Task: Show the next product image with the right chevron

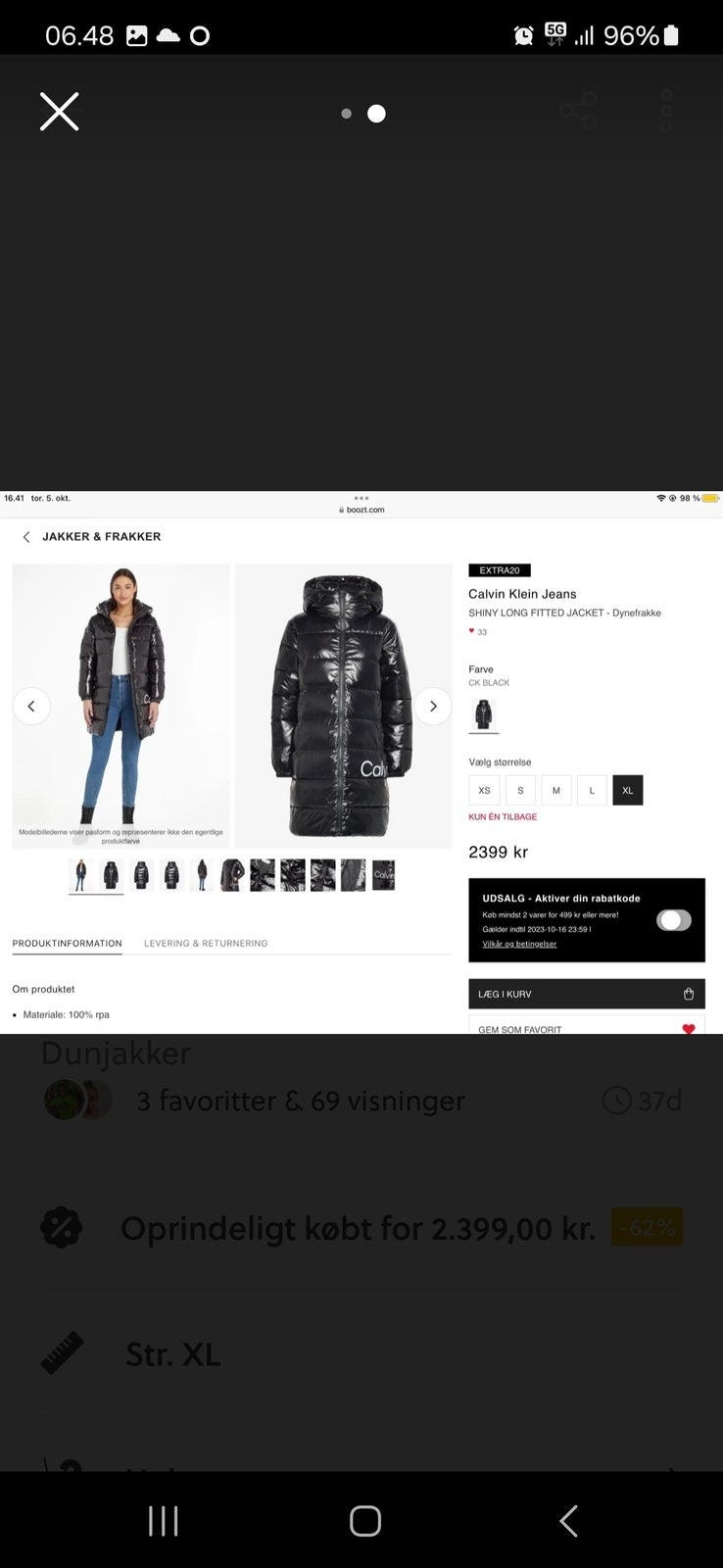Action: pos(432,706)
